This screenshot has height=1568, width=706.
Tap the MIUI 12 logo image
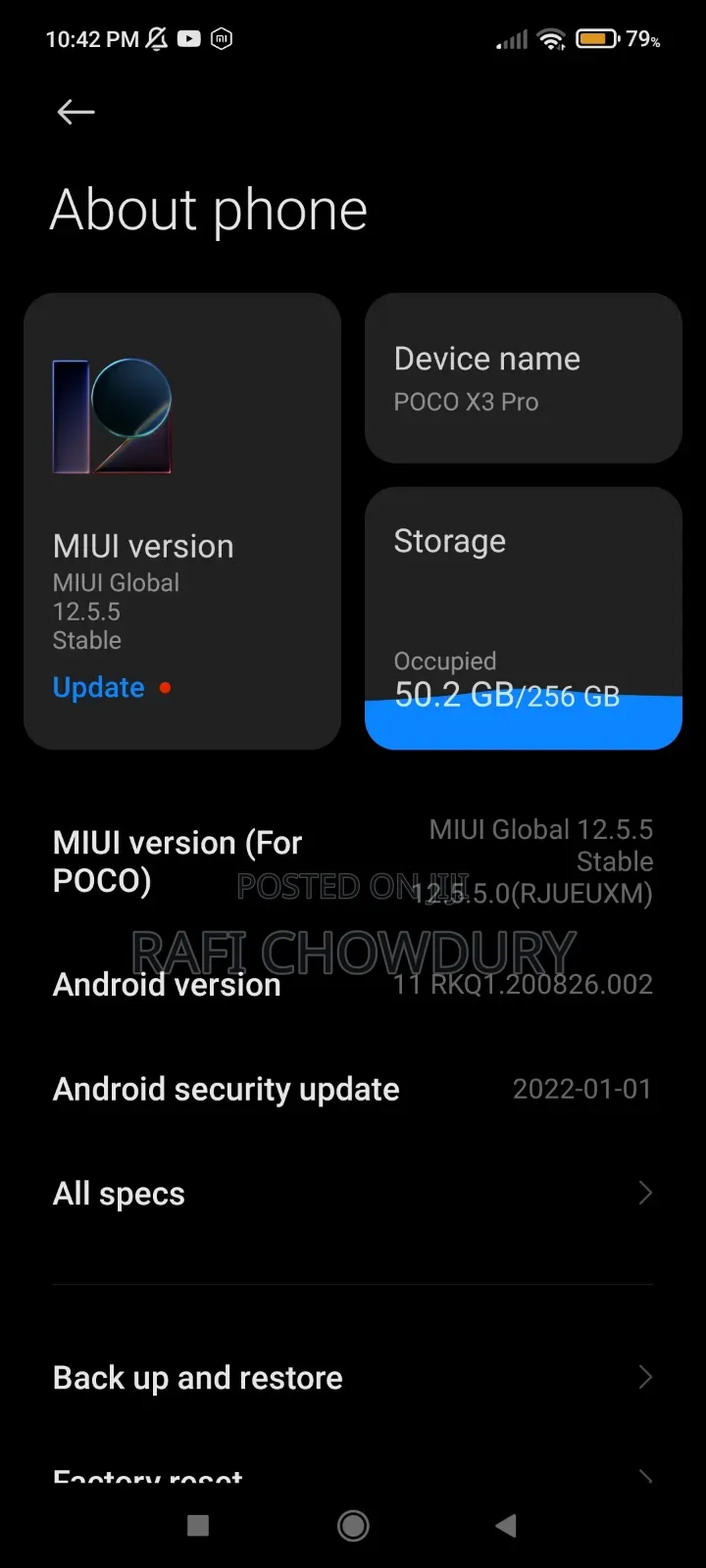(x=111, y=416)
